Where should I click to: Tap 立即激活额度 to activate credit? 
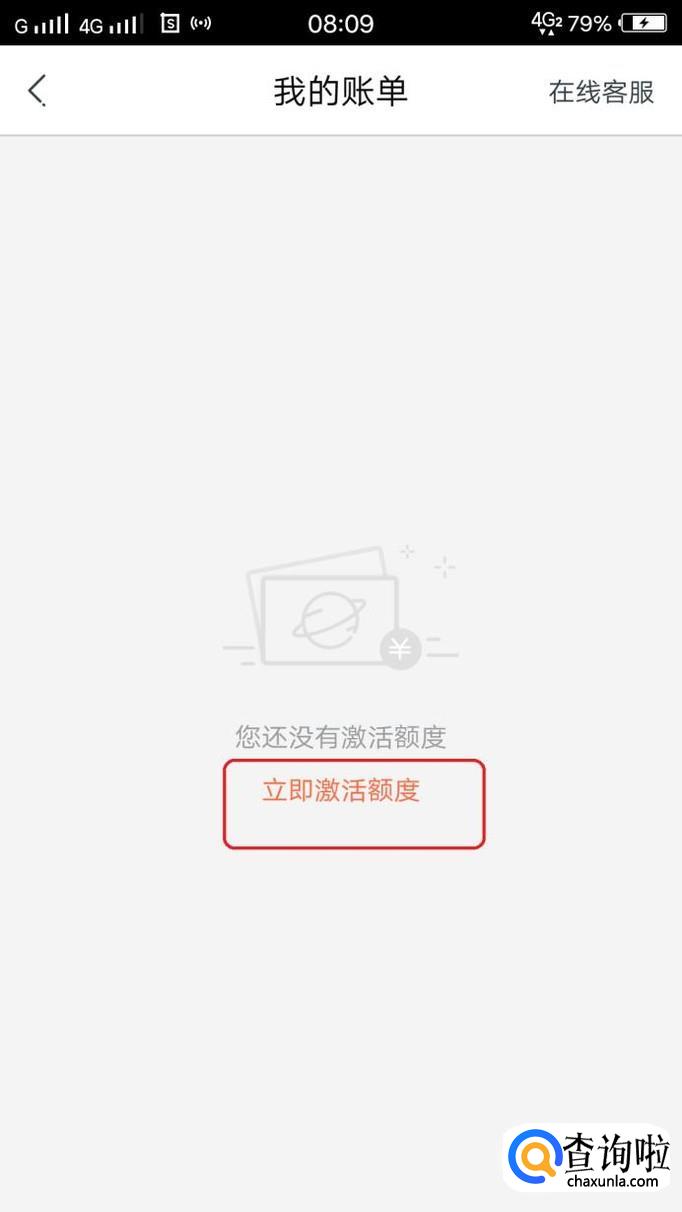pos(341,791)
